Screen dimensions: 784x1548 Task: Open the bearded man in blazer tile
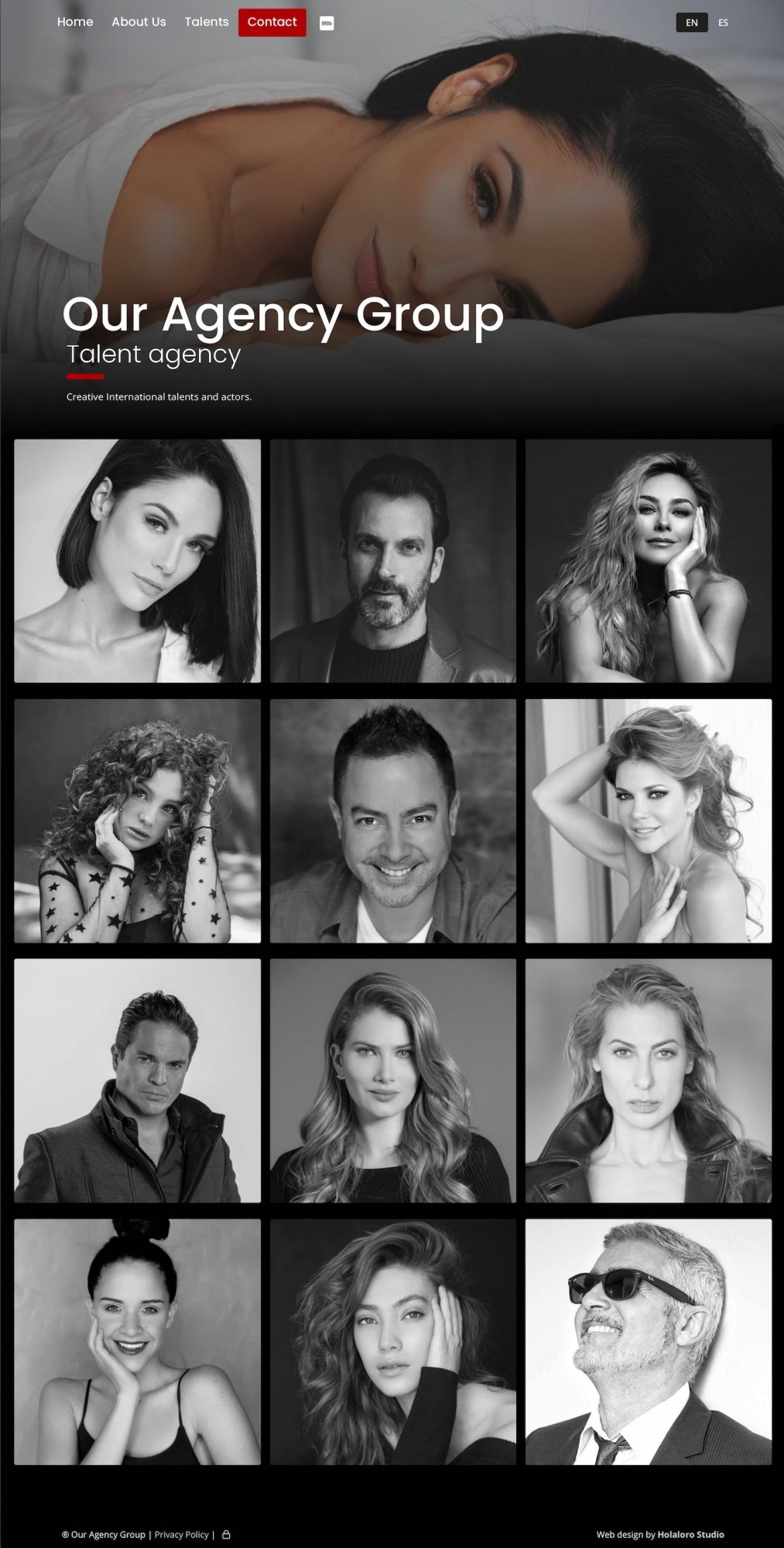(x=392, y=560)
